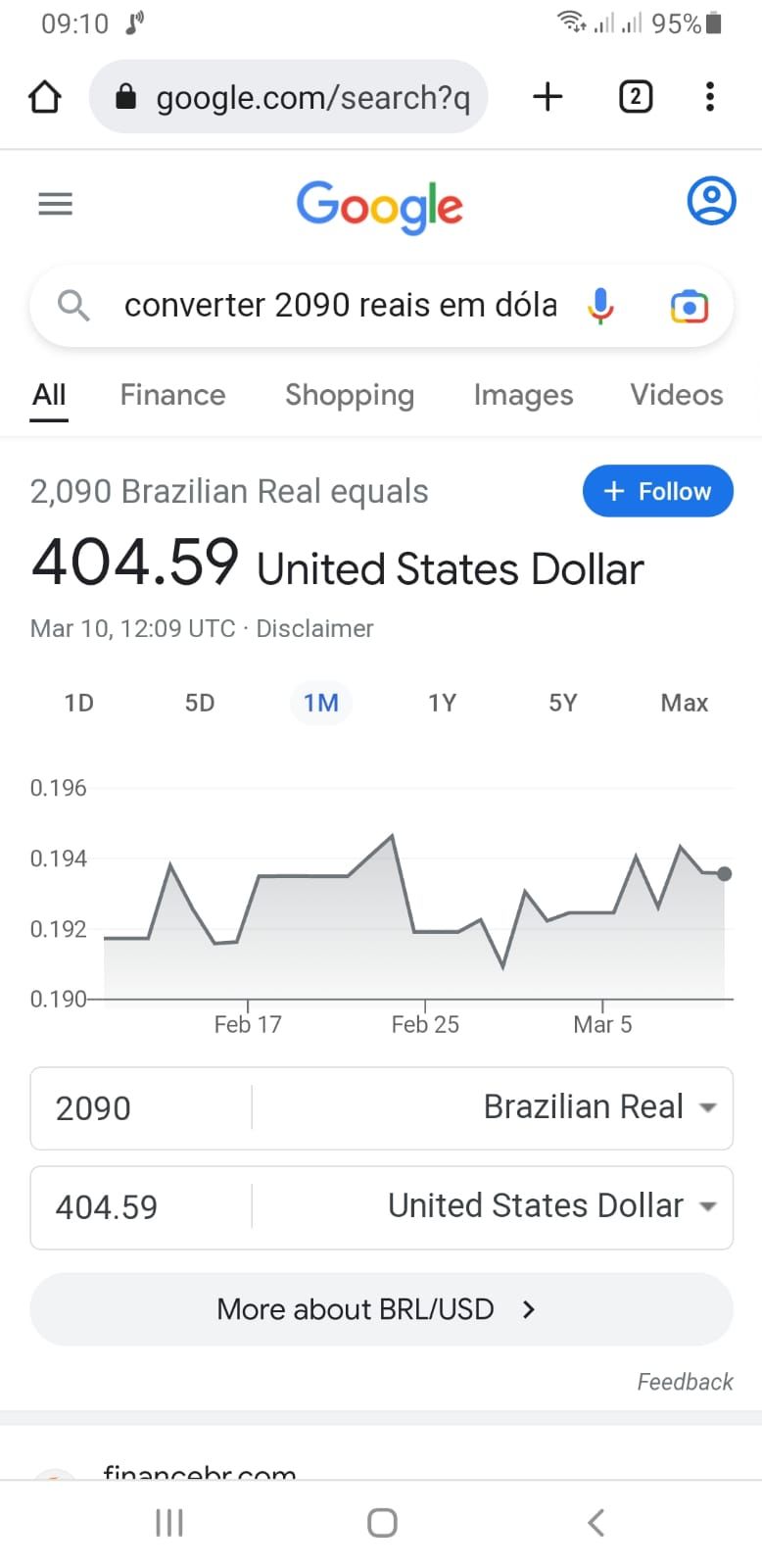Open More about BRL/USD
The width and height of the screenshot is (762, 1568).
tap(381, 1309)
